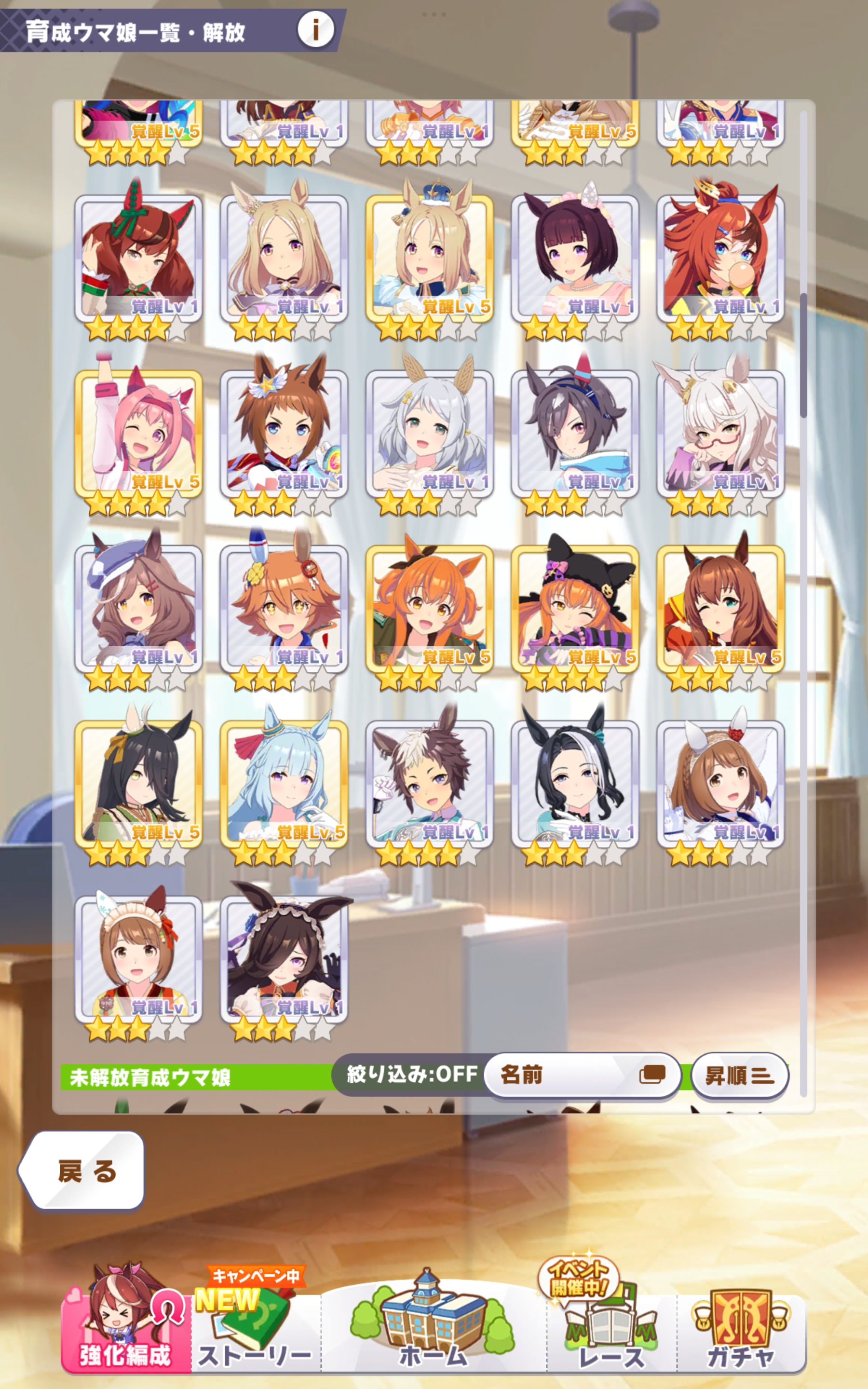Open the 絞り込み:OFF filter
The width and height of the screenshot is (868, 1389).
coord(411,1074)
